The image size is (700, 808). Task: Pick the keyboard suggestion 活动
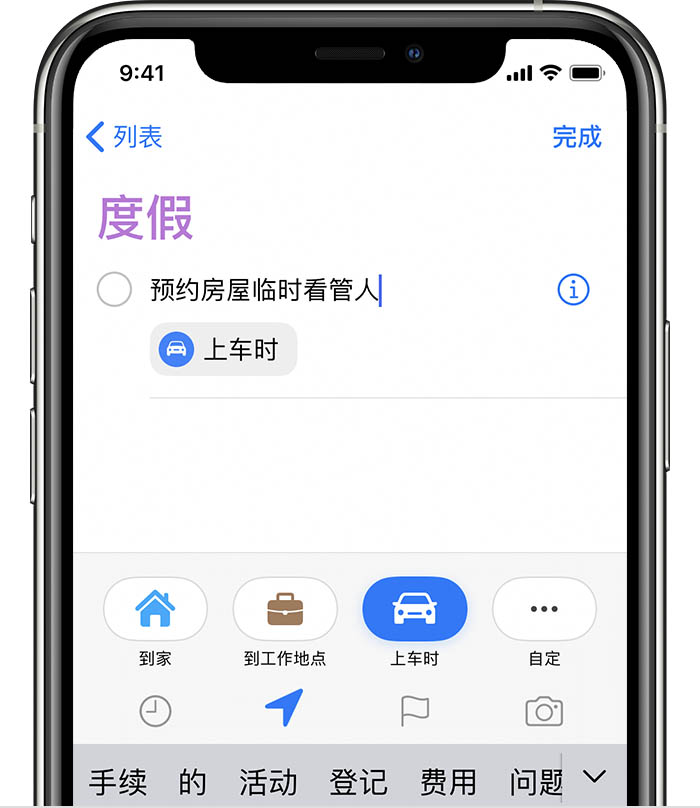(268, 781)
